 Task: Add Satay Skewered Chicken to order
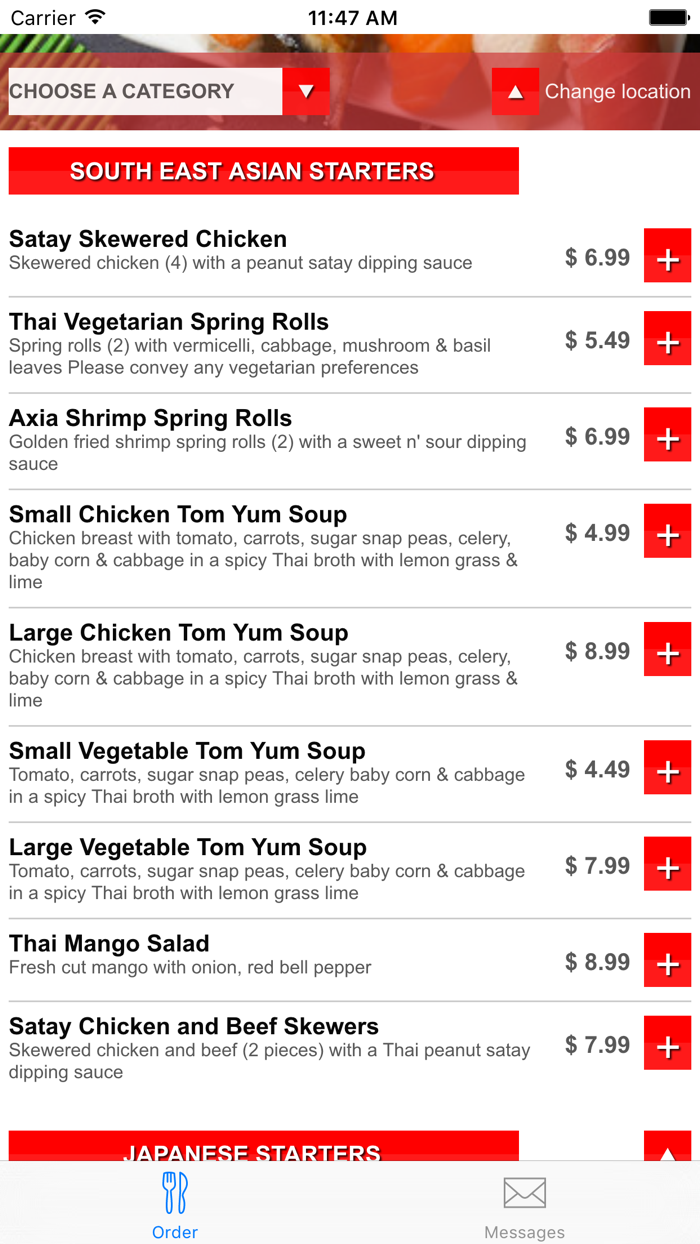pos(667,256)
